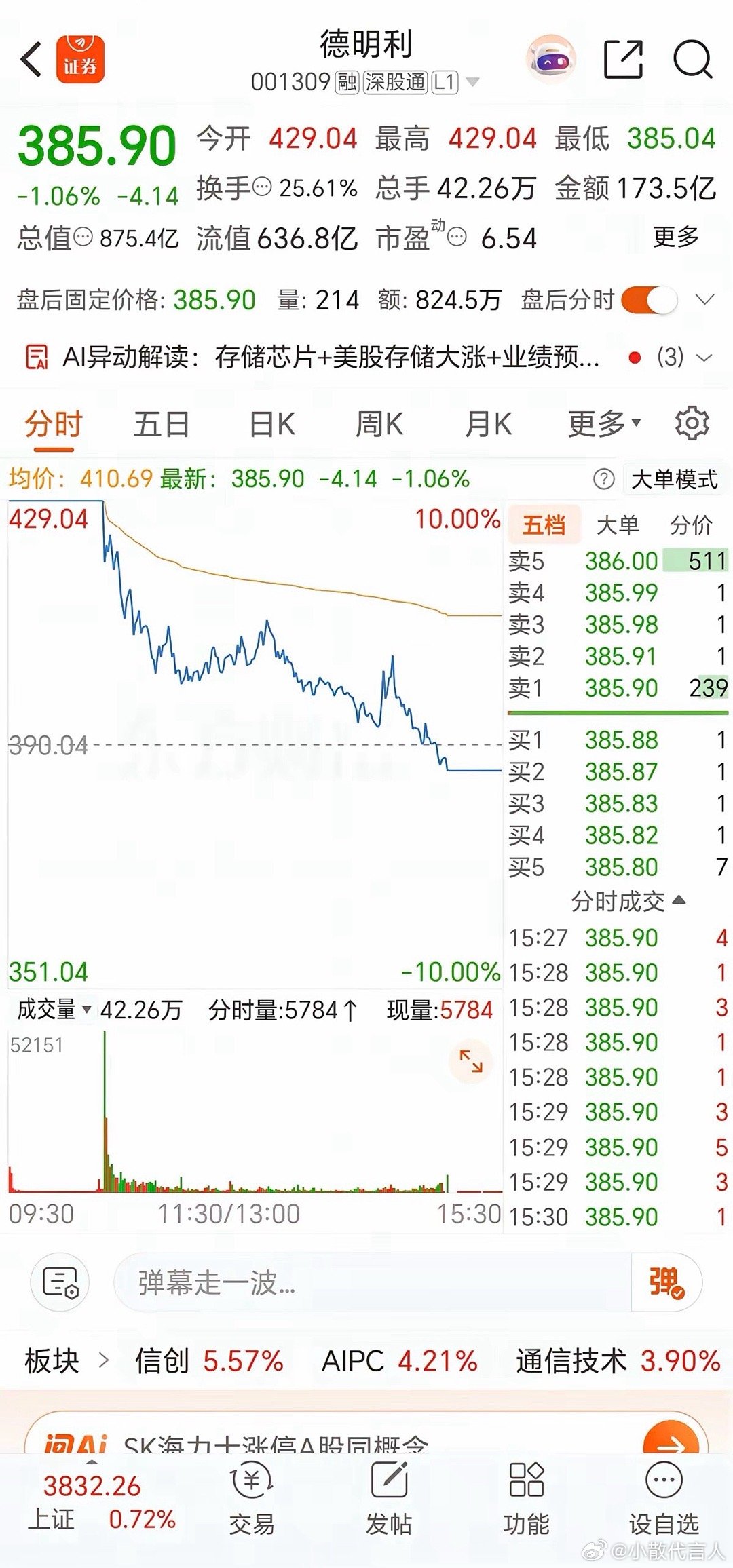Switch to the 五日 chart tab

161,425
